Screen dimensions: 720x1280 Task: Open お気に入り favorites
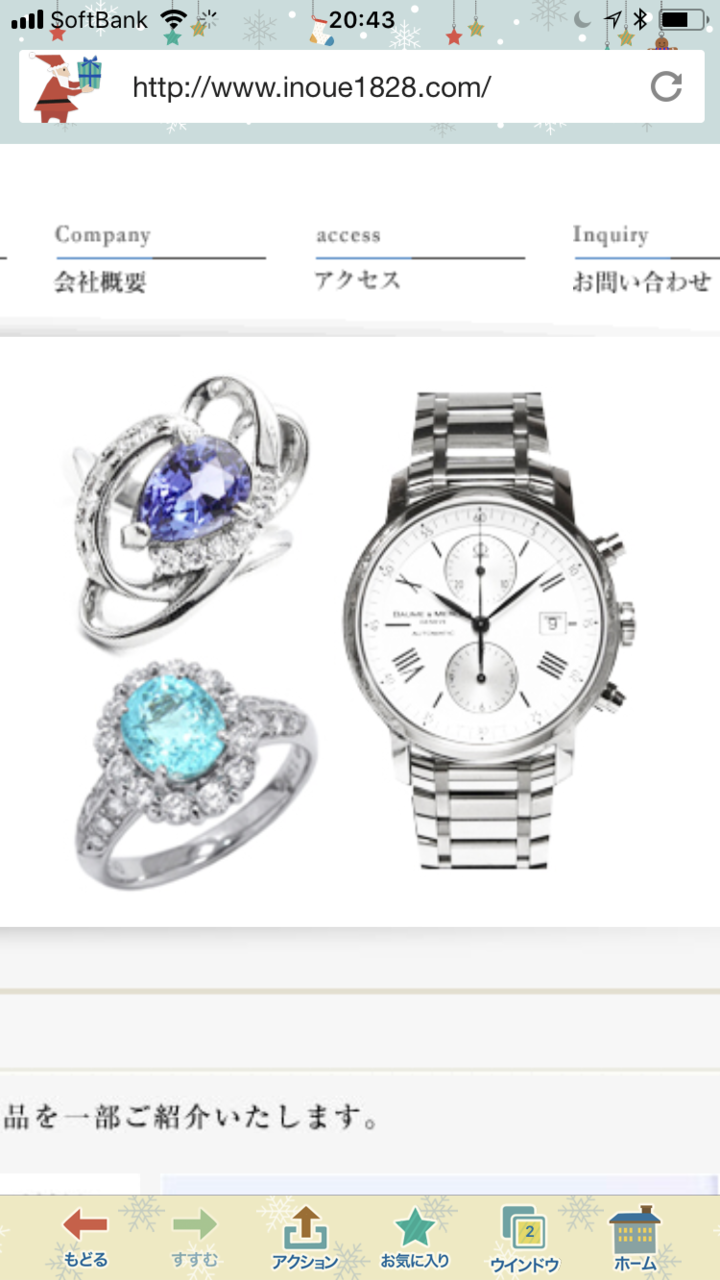414,1237
